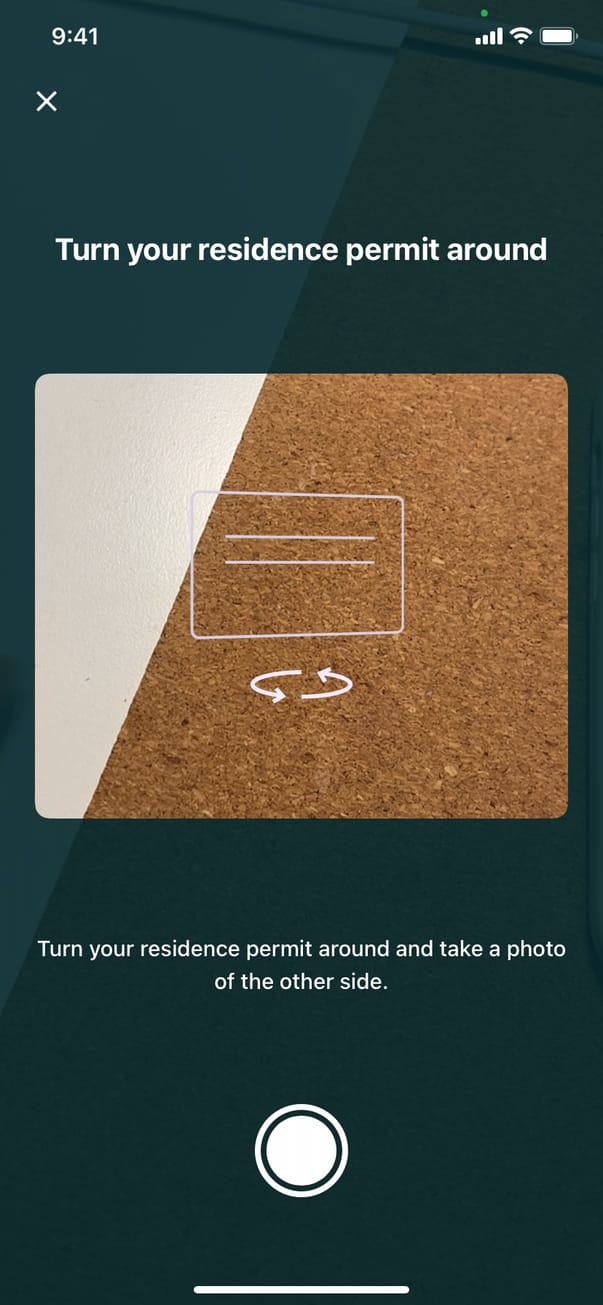The width and height of the screenshot is (603, 1305).
Task: Take a photo with the shutter button
Action: (x=301, y=1150)
